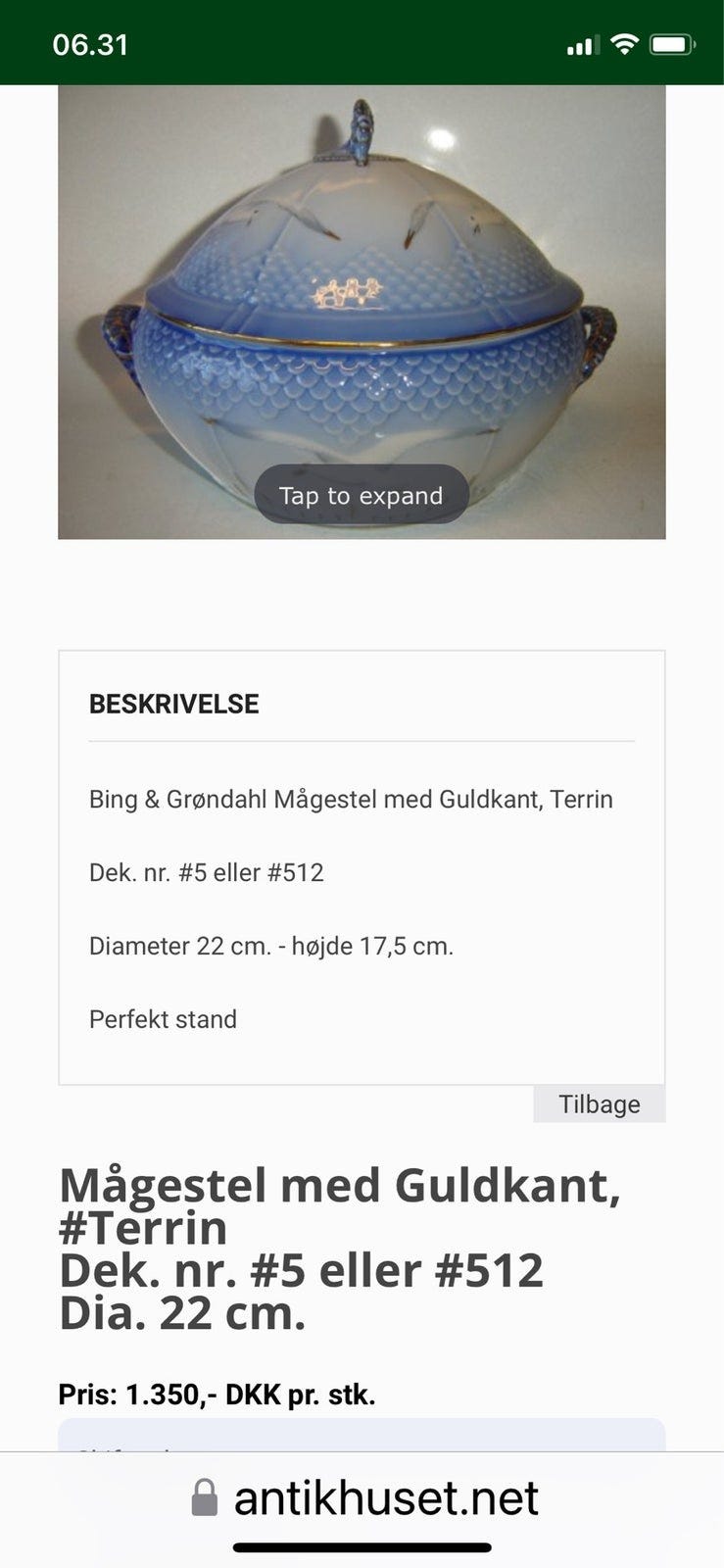Tap the 'Tap to expand' overlay on the photo
724x1568 pixels.
click(360, 495)
